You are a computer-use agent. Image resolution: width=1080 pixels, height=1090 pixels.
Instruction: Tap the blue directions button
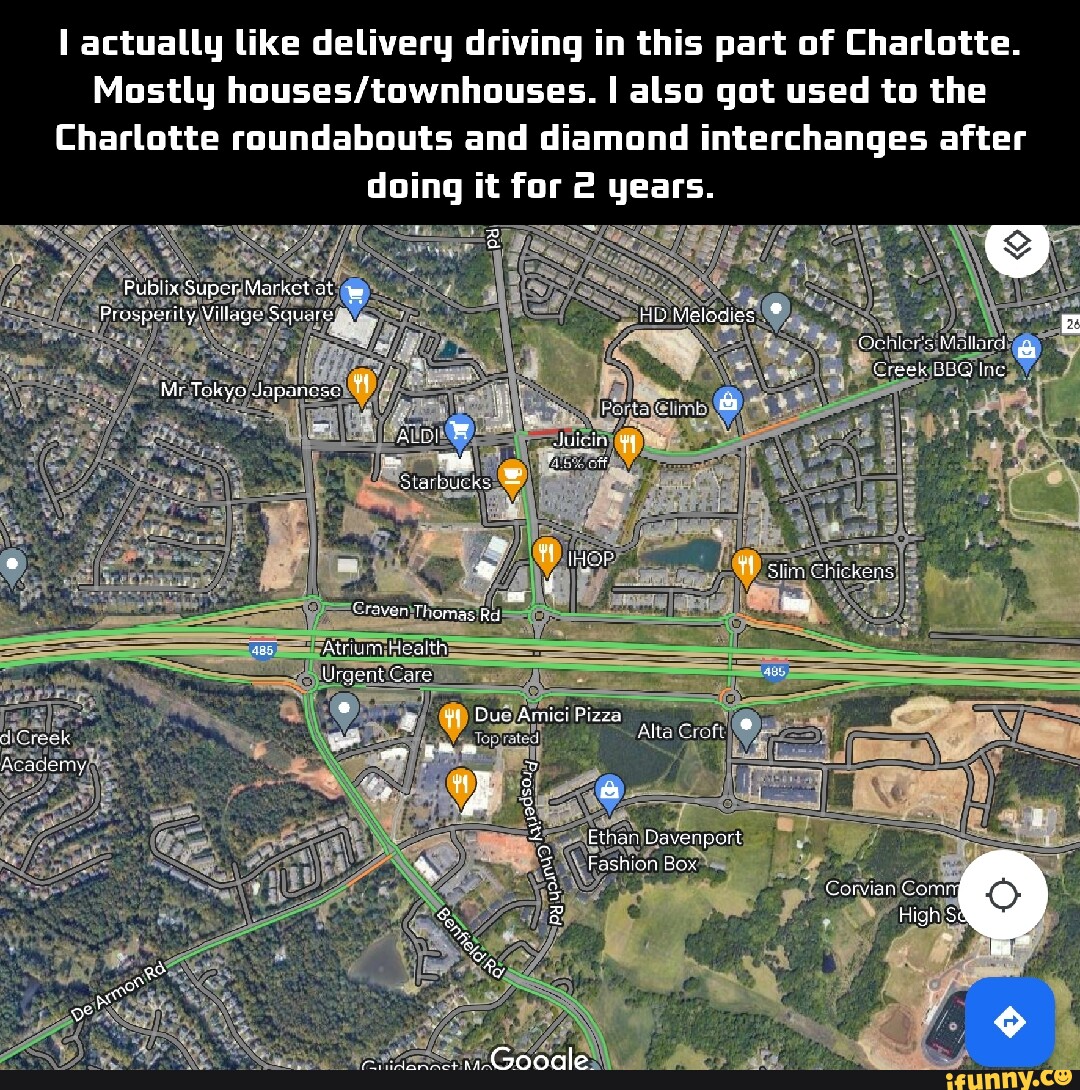pos(1010,1022)
